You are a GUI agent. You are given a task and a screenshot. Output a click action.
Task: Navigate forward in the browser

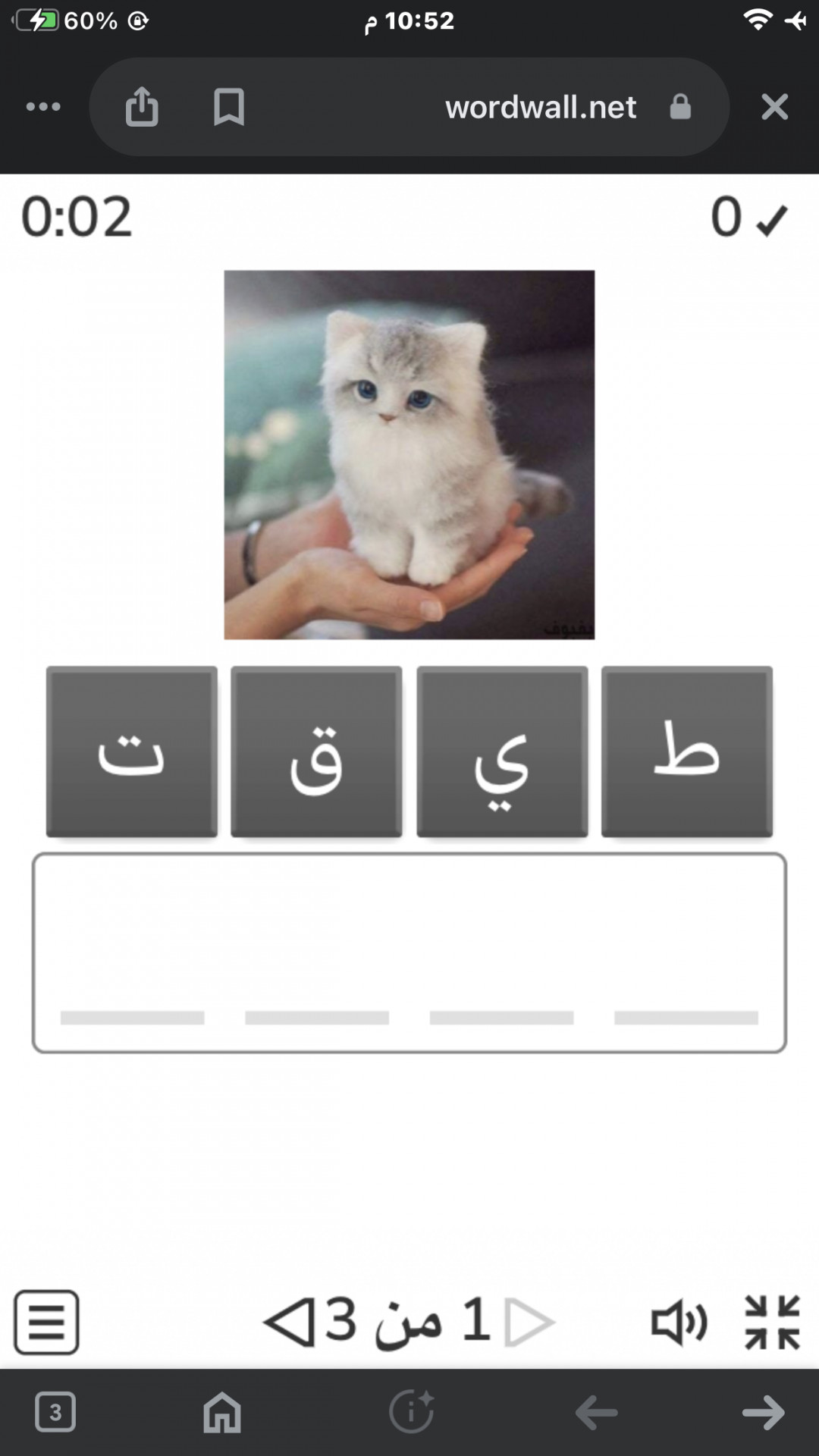(763, 1412)
